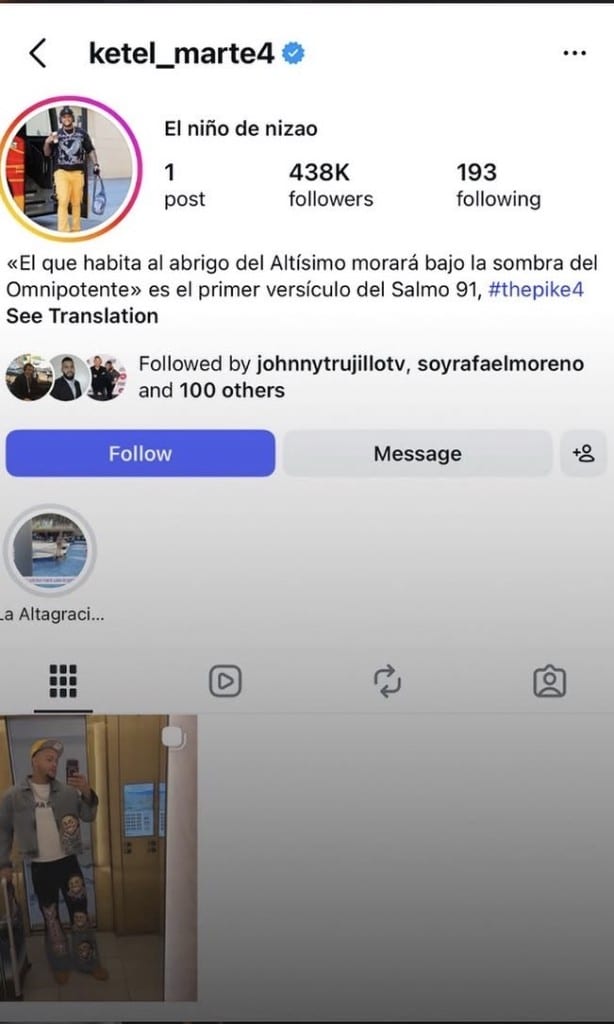
Task: Open the La Altagracia story highlight
Action: 50,550
